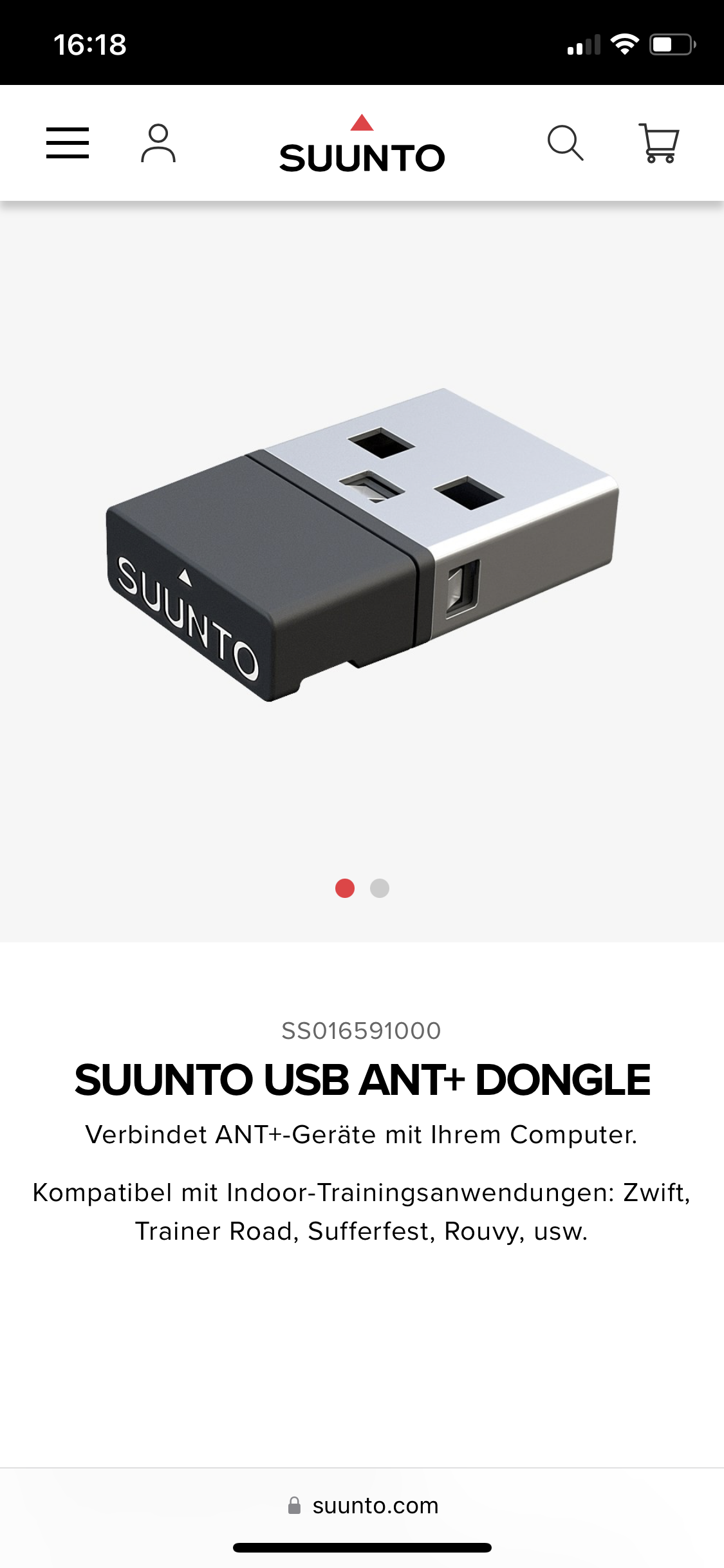Open the user account icon

tap(158, 144)
